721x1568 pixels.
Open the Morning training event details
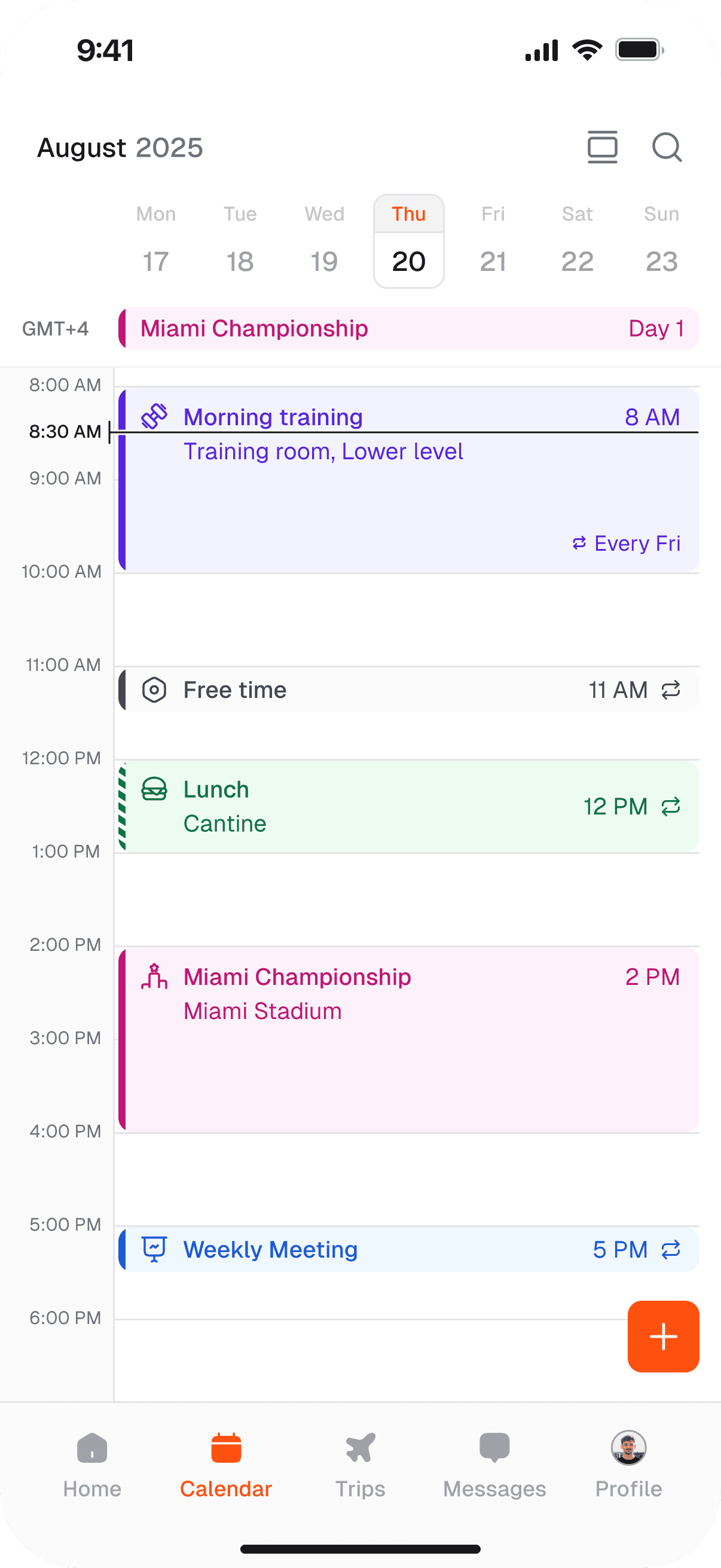[x=408, y=481]
